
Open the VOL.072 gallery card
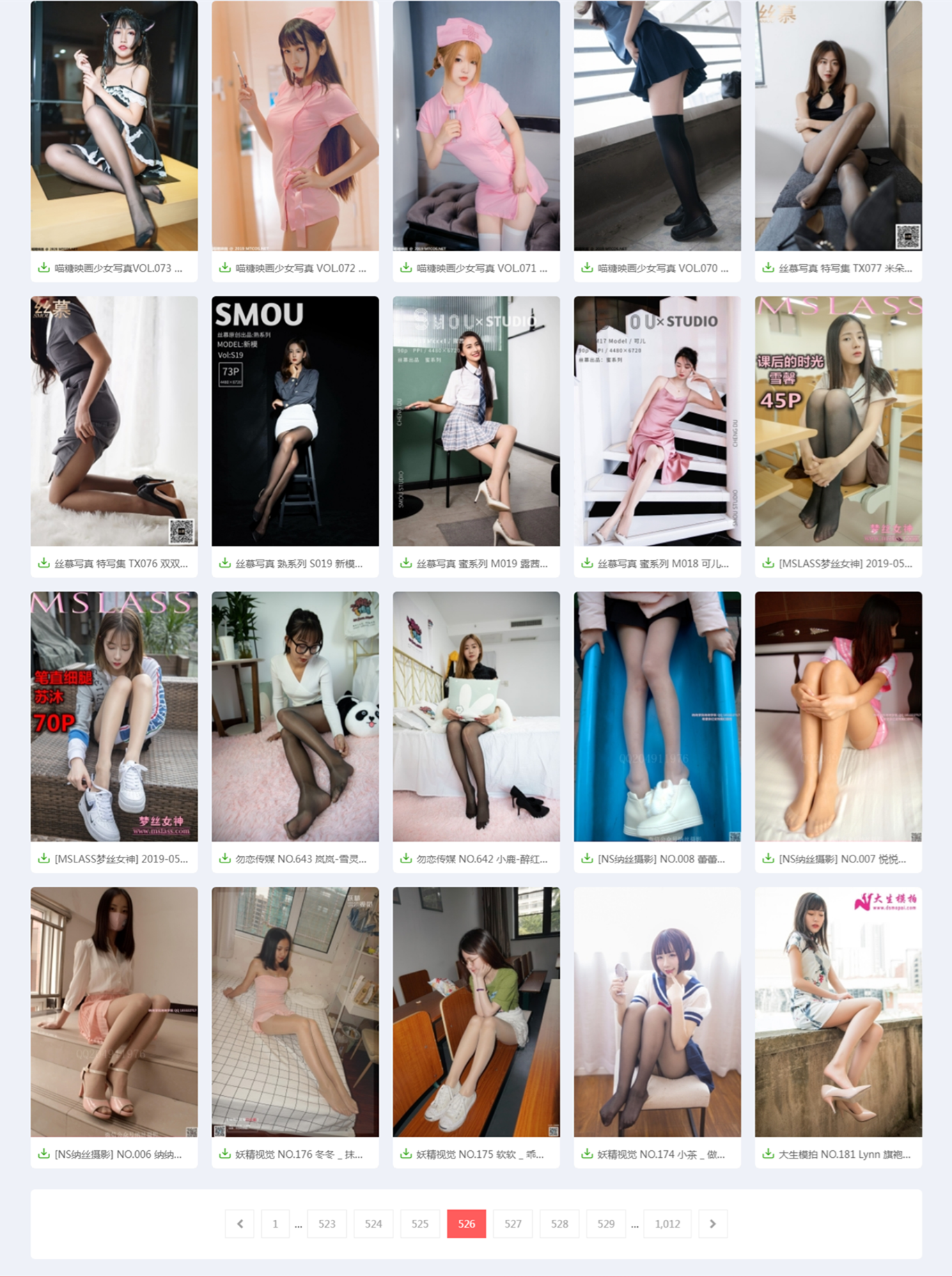point(295,126)
